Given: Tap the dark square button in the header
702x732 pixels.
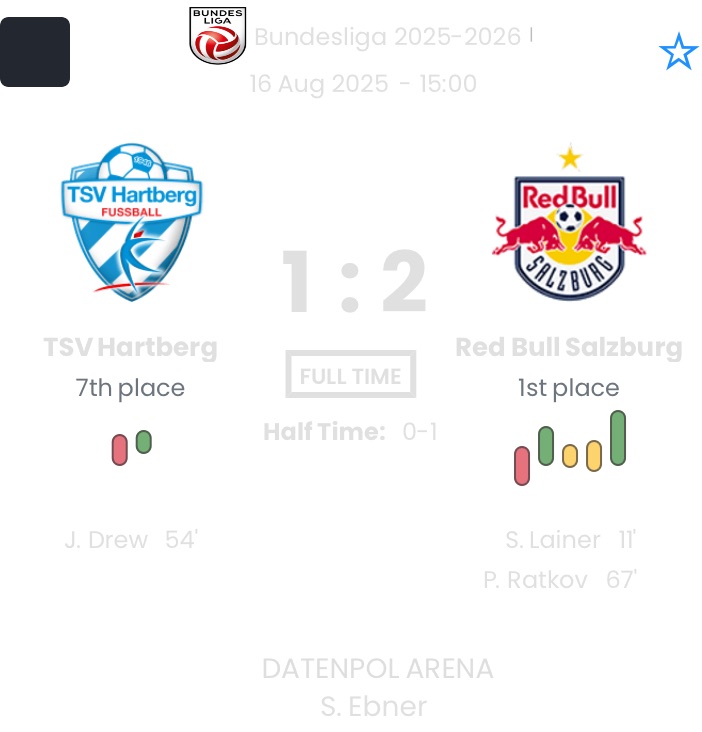Looking at the screenshot, I should tap(35, 52).
